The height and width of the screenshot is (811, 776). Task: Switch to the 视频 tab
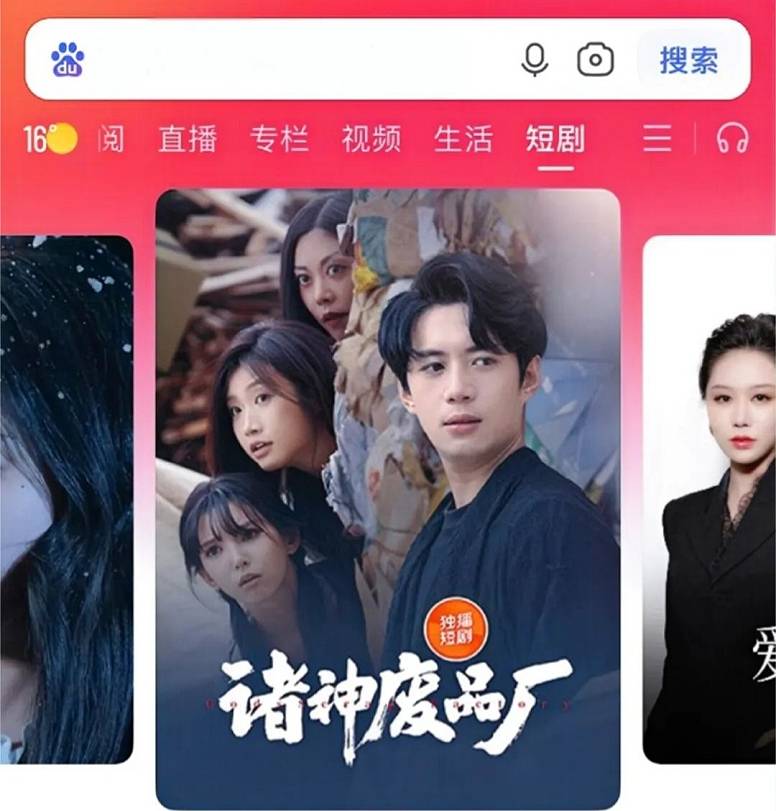coord(371,139)
